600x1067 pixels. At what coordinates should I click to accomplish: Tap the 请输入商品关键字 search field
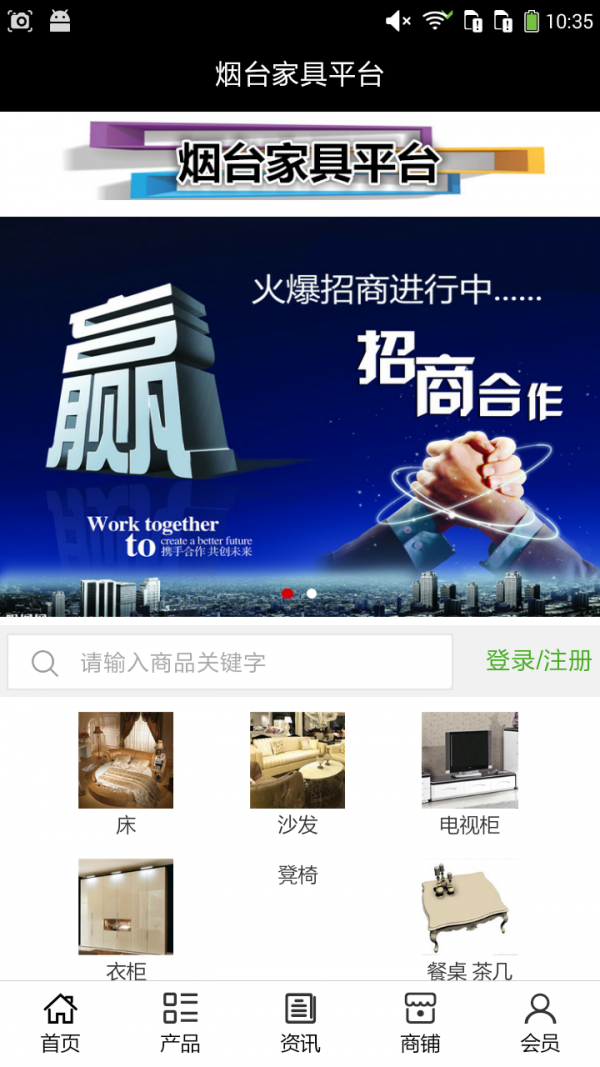(230, 662)
